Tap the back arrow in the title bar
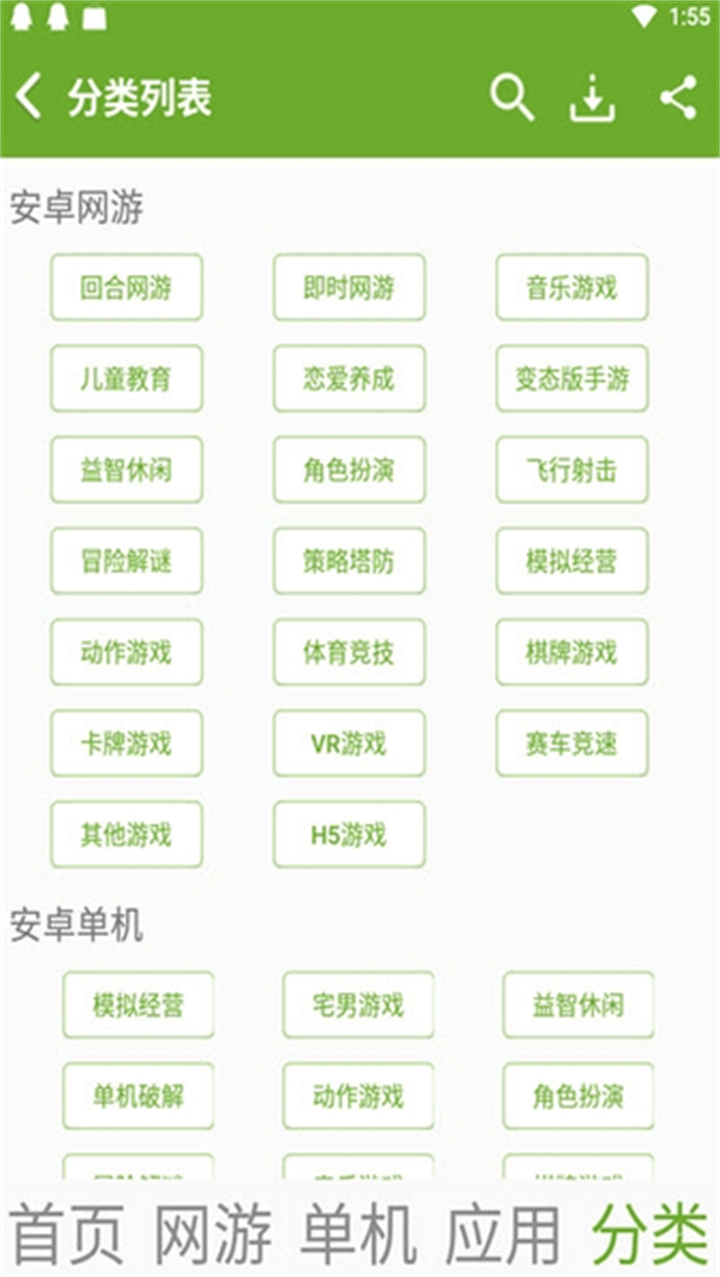Image resolution: width=720 pixels, height=1277 pixels. (x=30, y=96)
